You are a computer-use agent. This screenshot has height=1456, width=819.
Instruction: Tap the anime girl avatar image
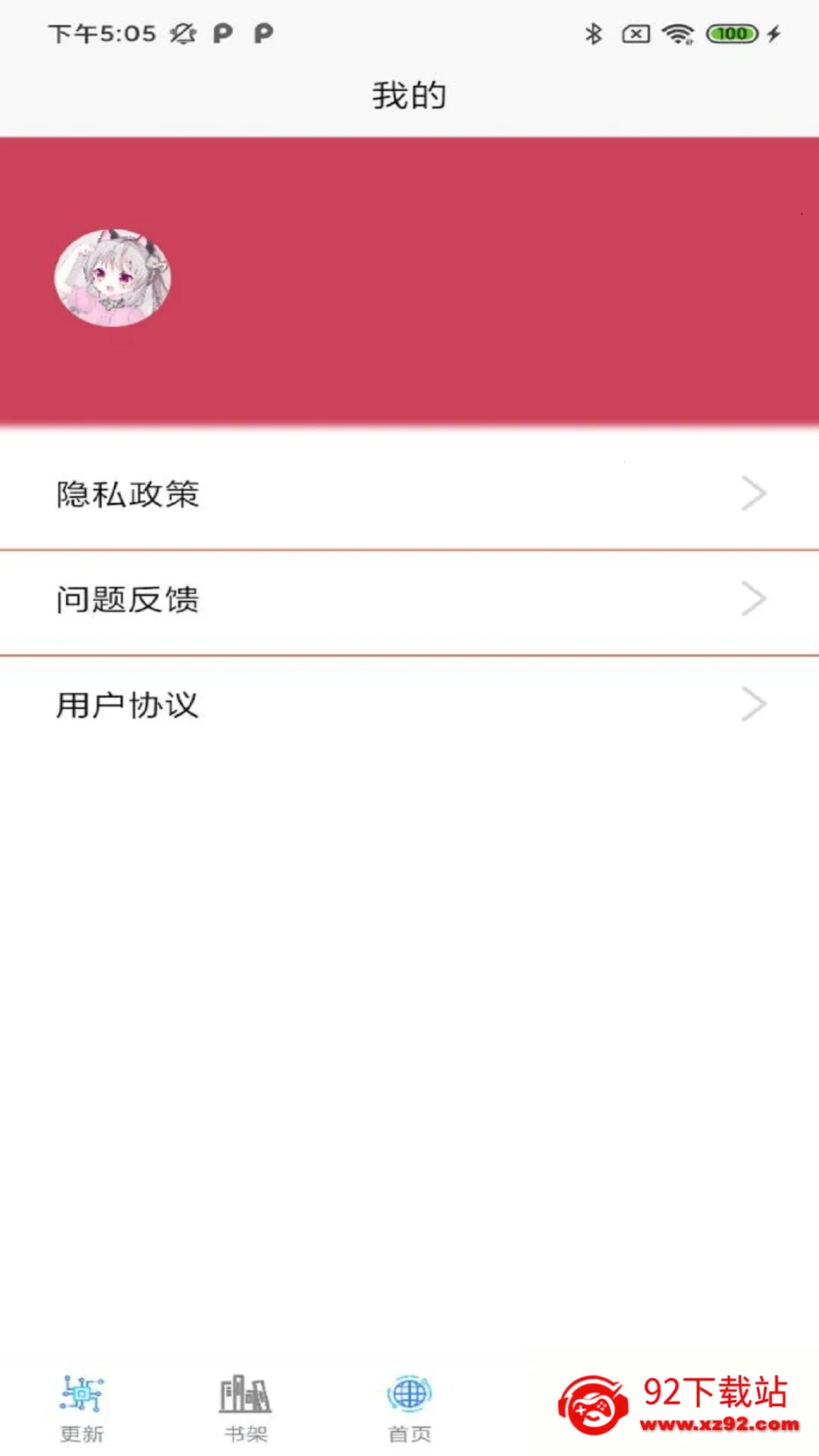click(111, 278)
